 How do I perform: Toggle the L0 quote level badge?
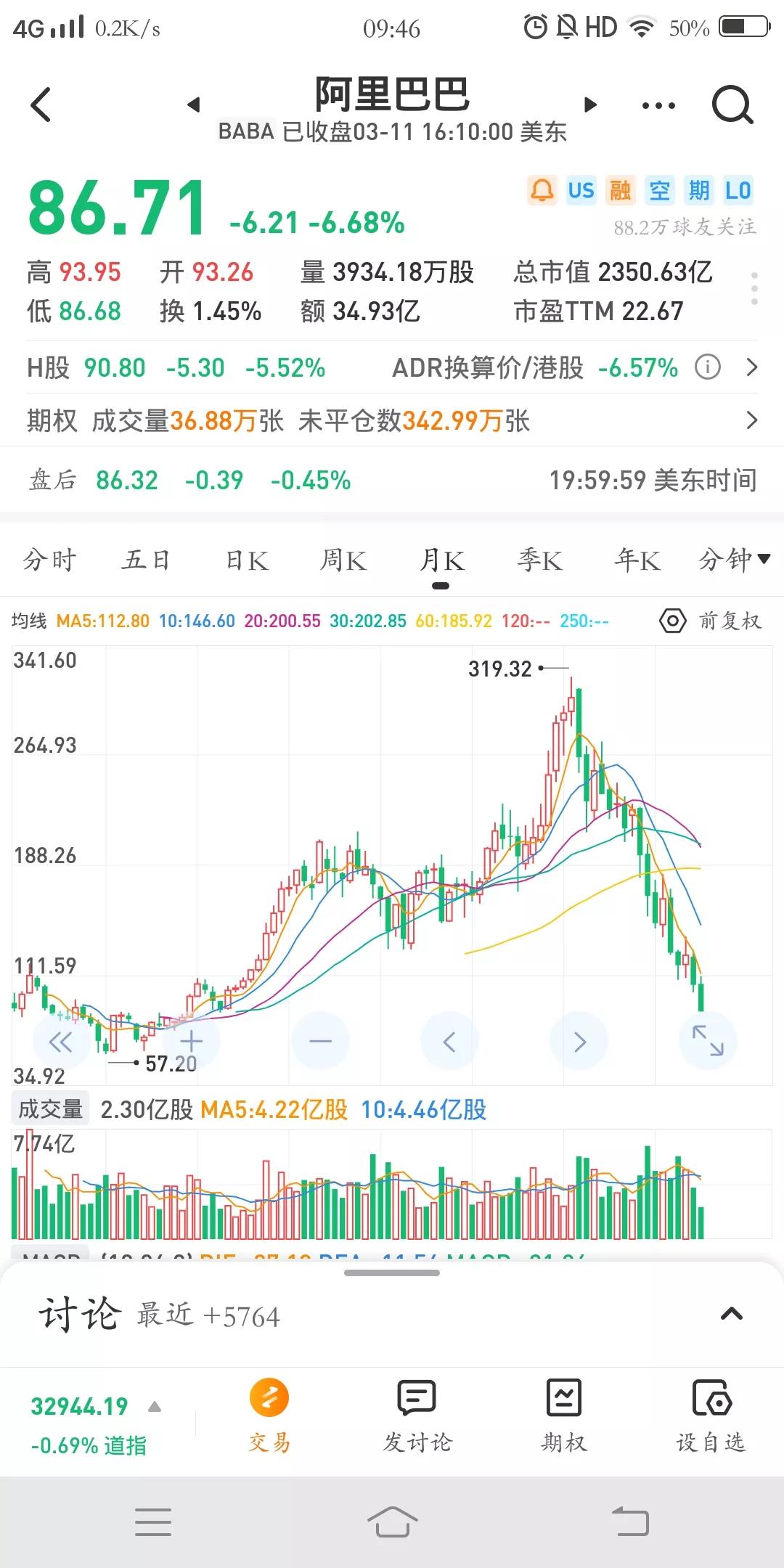(x=738, y=190)
